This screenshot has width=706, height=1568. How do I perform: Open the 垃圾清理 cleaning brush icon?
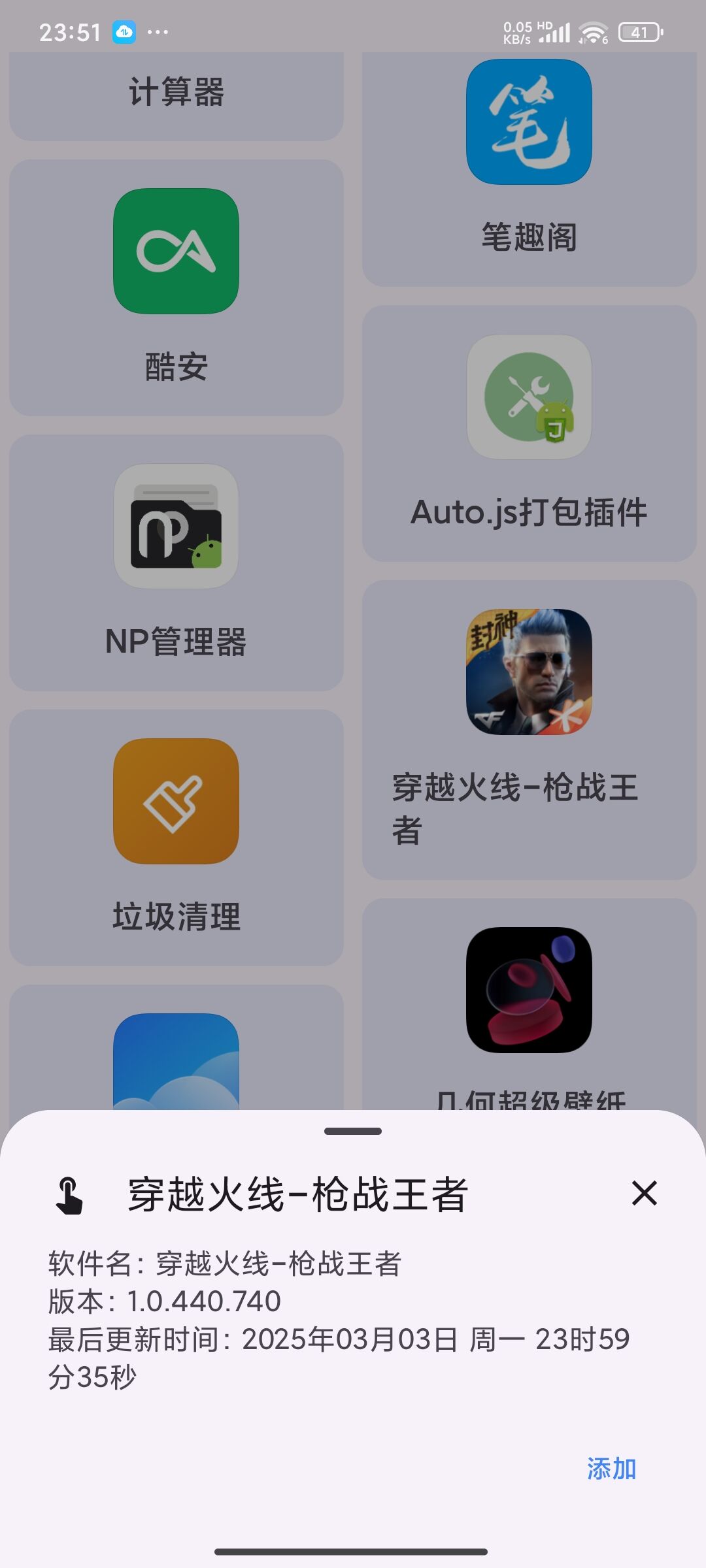[x=176, y=802]
